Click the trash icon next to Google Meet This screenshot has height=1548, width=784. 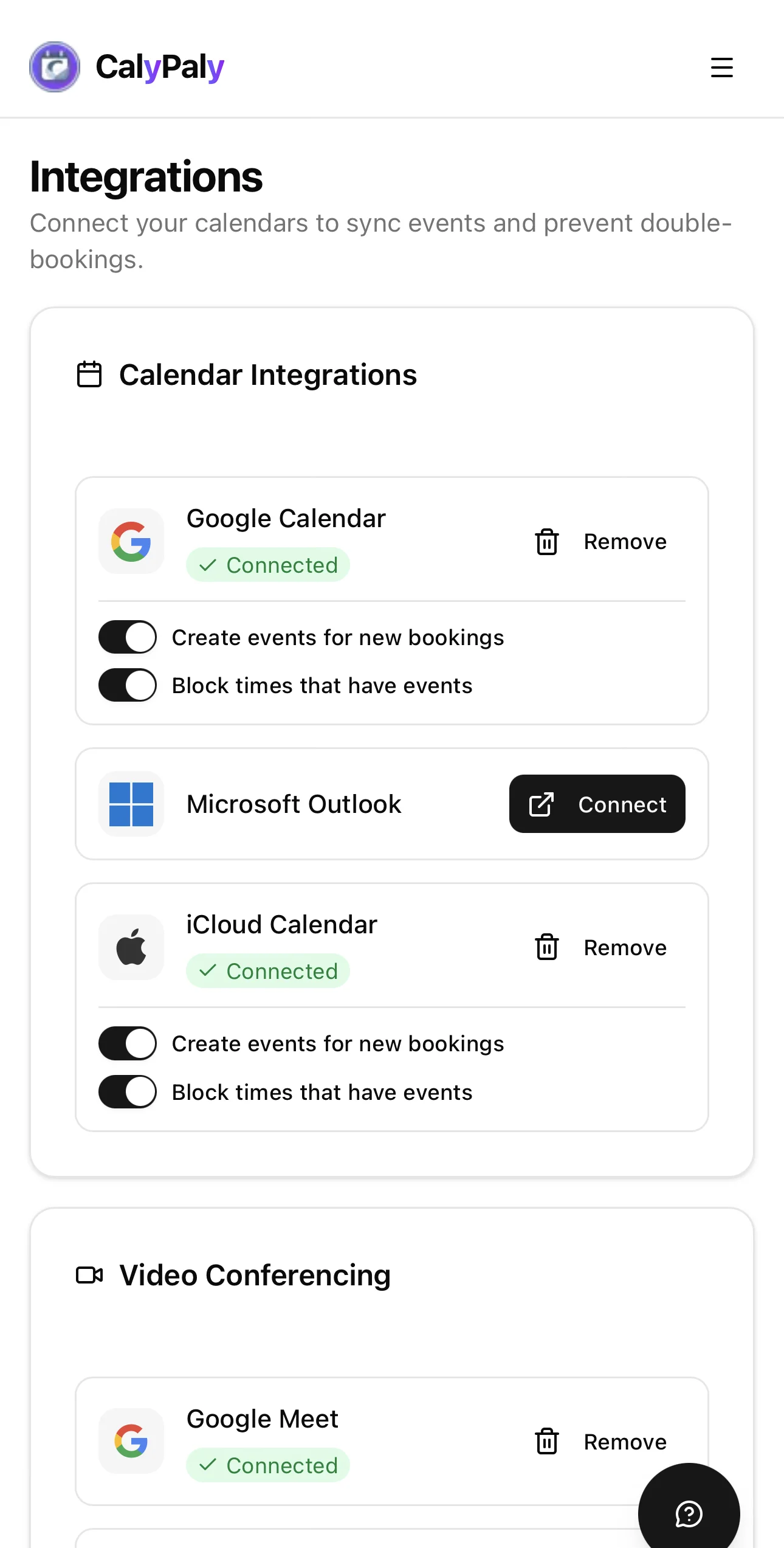546,1442
